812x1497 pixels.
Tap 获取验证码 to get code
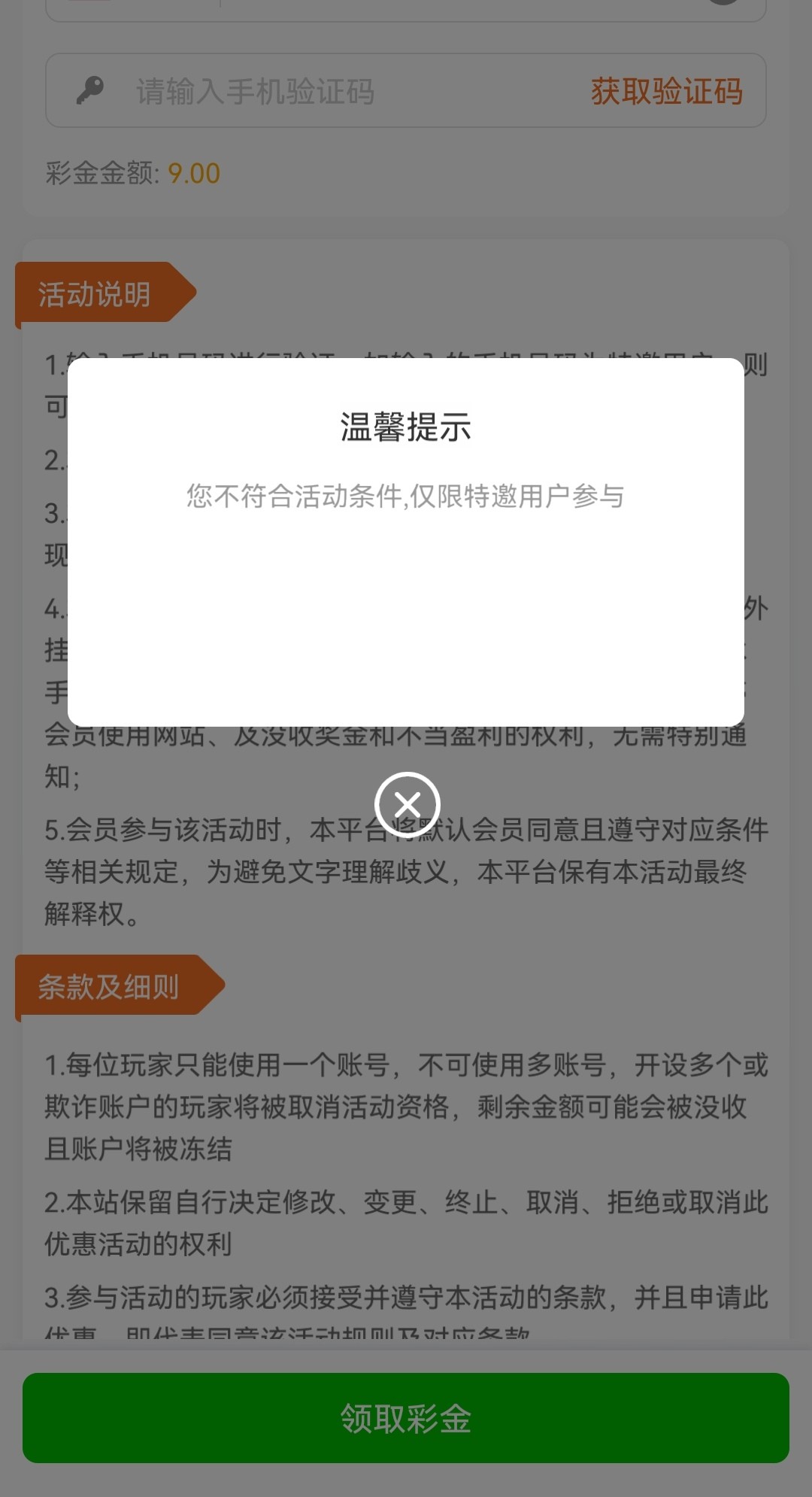(x=666, y=92)
